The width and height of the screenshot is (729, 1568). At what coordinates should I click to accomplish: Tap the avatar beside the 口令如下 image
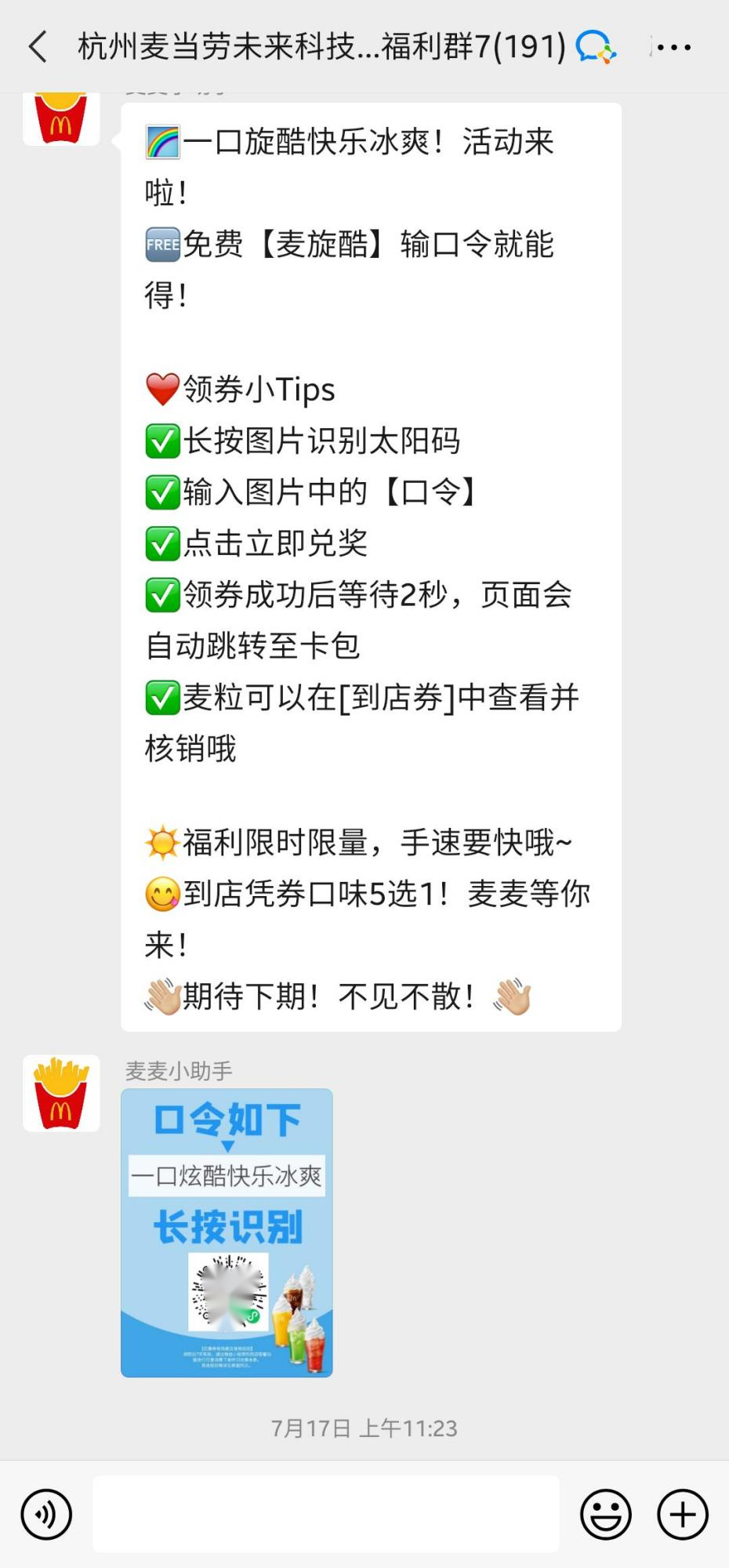click(x=61, y=1093)
